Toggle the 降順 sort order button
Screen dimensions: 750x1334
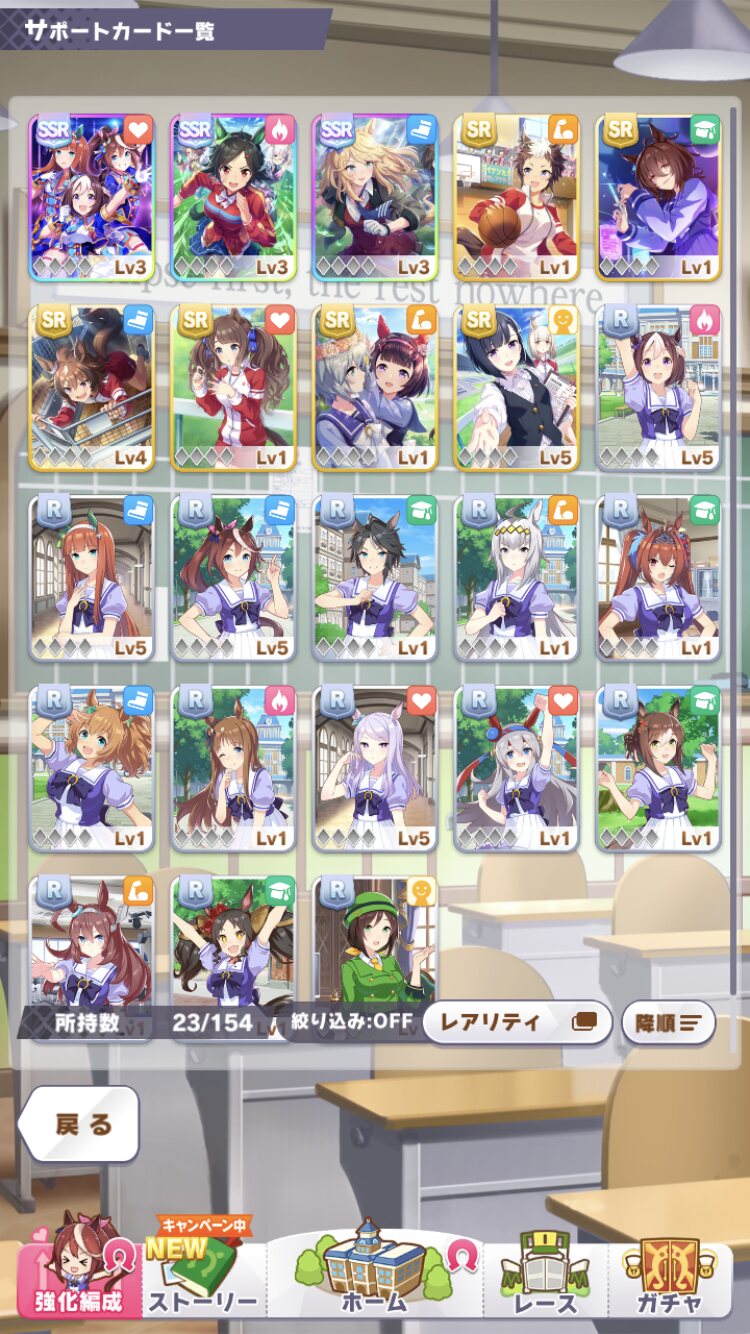[x=669, y=1023]
